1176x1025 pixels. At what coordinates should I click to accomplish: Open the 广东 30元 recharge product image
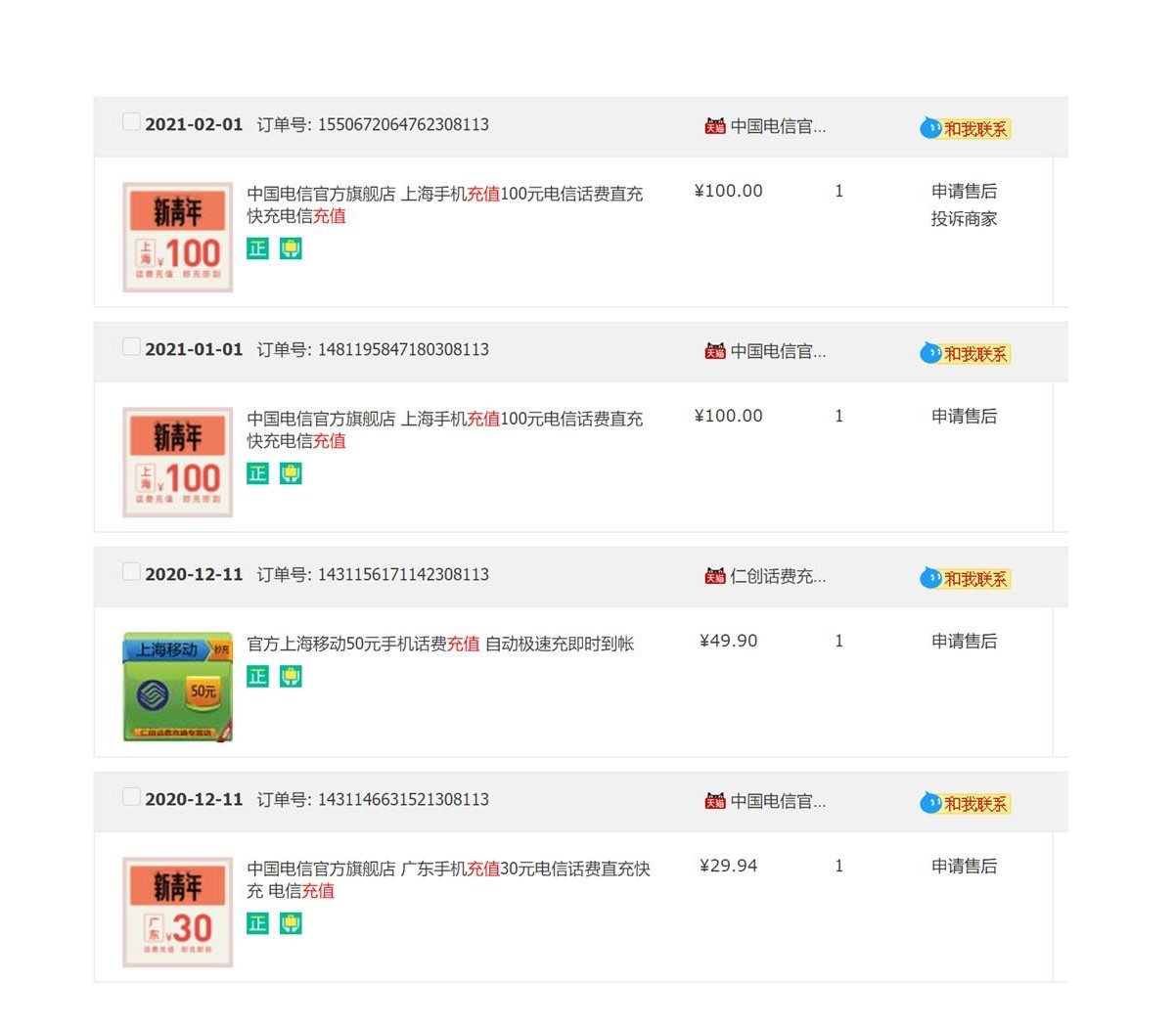tap(177, 912)
